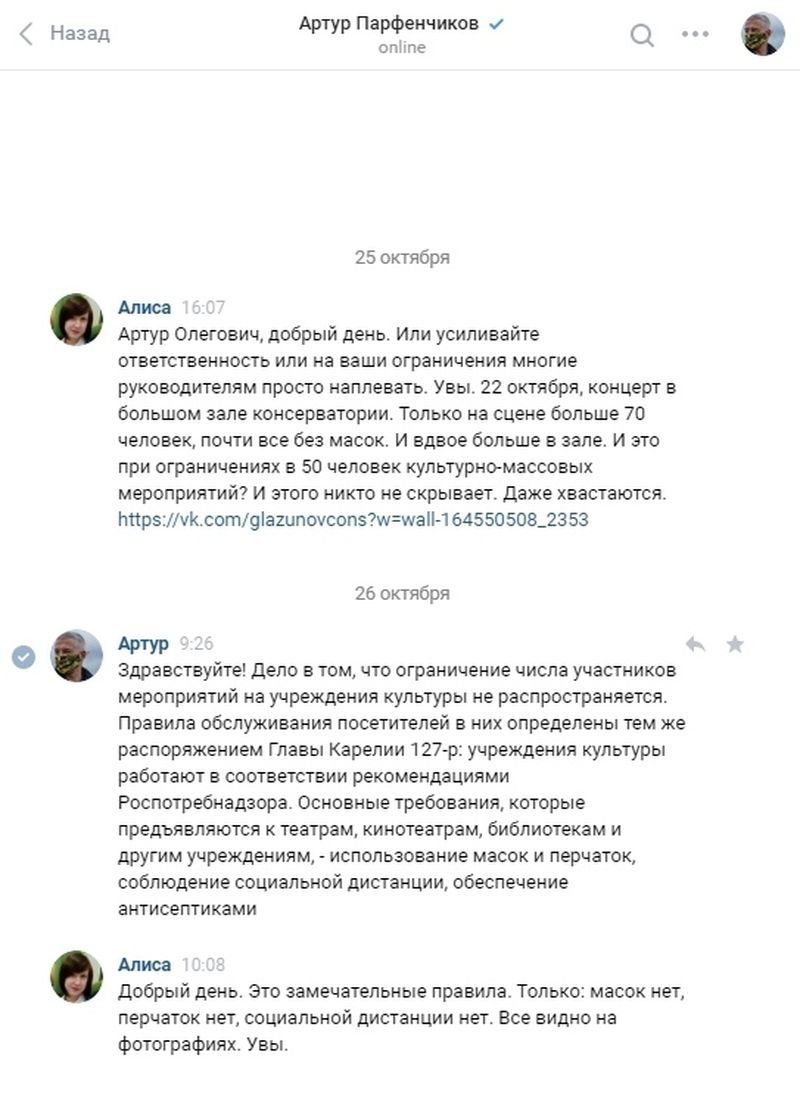Open Артур Парфенчиков's avatar in the header
The image size is (800, 1111).
[x=762, y=34]
